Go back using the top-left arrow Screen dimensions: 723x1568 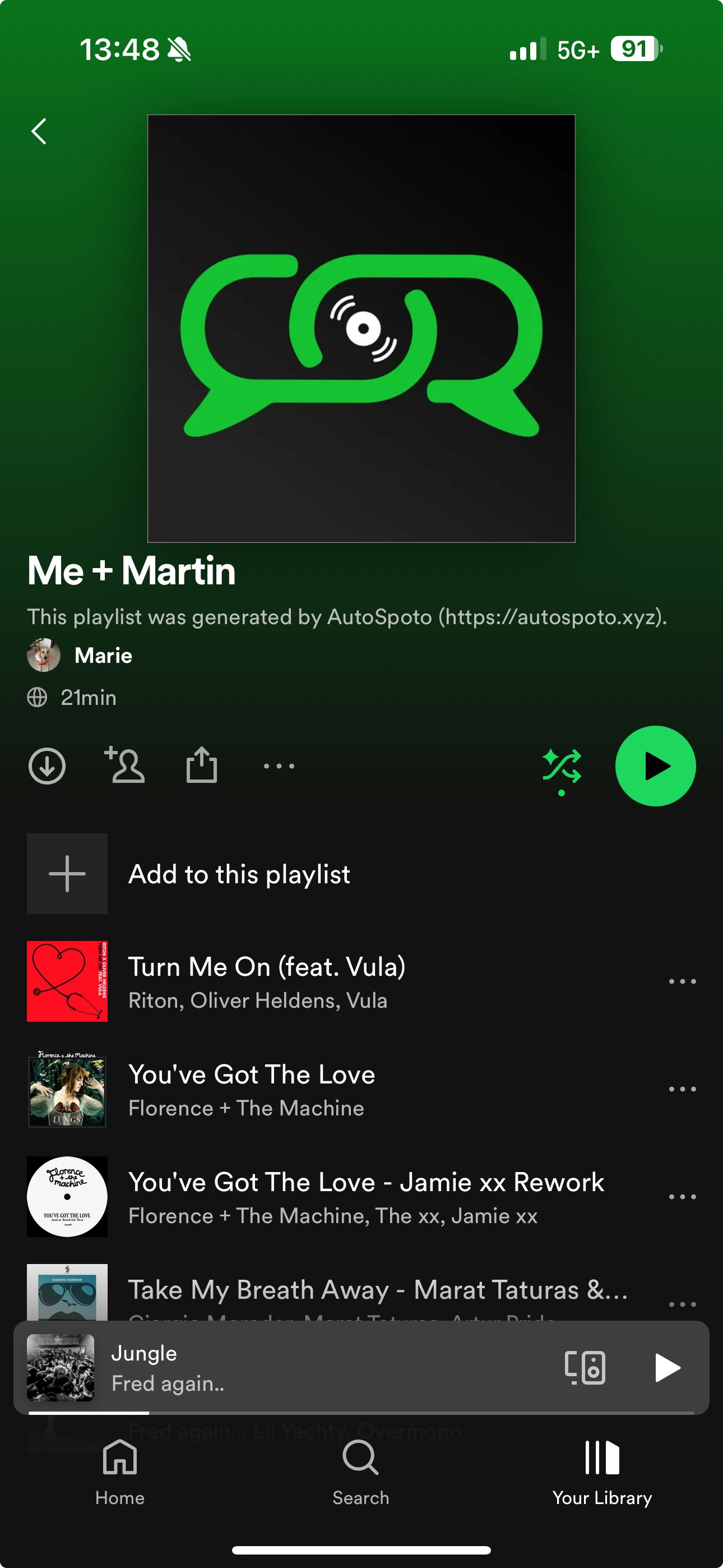(x=39, y=131)
